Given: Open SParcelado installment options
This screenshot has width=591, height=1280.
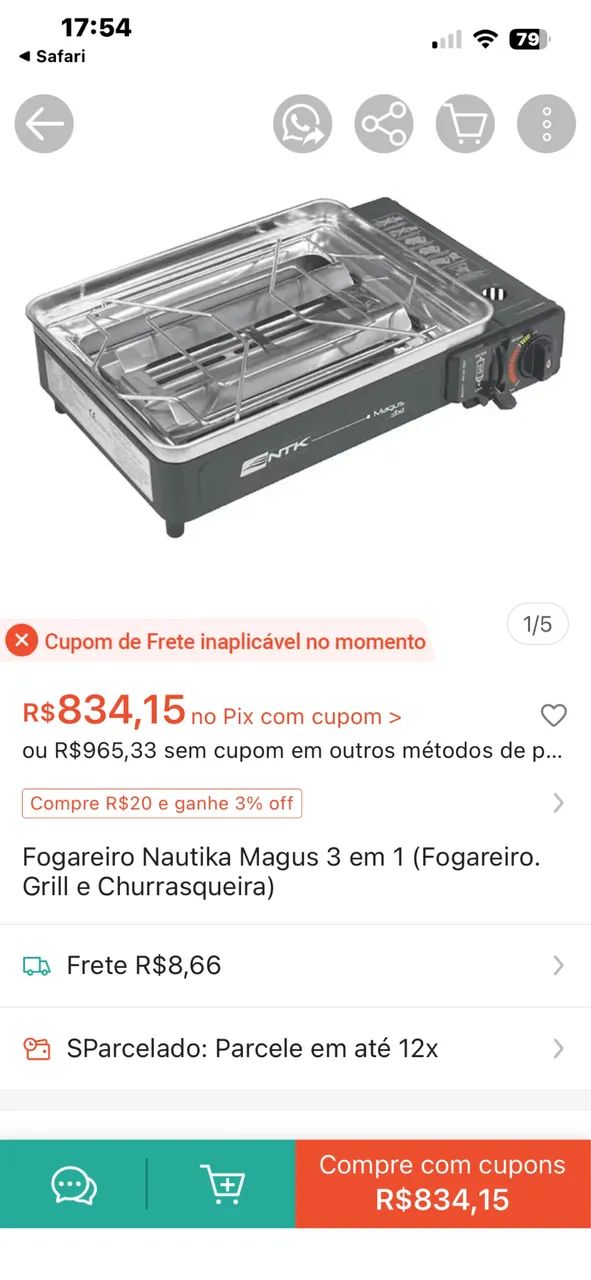Looking at the screenshot, I should 295,1048.
